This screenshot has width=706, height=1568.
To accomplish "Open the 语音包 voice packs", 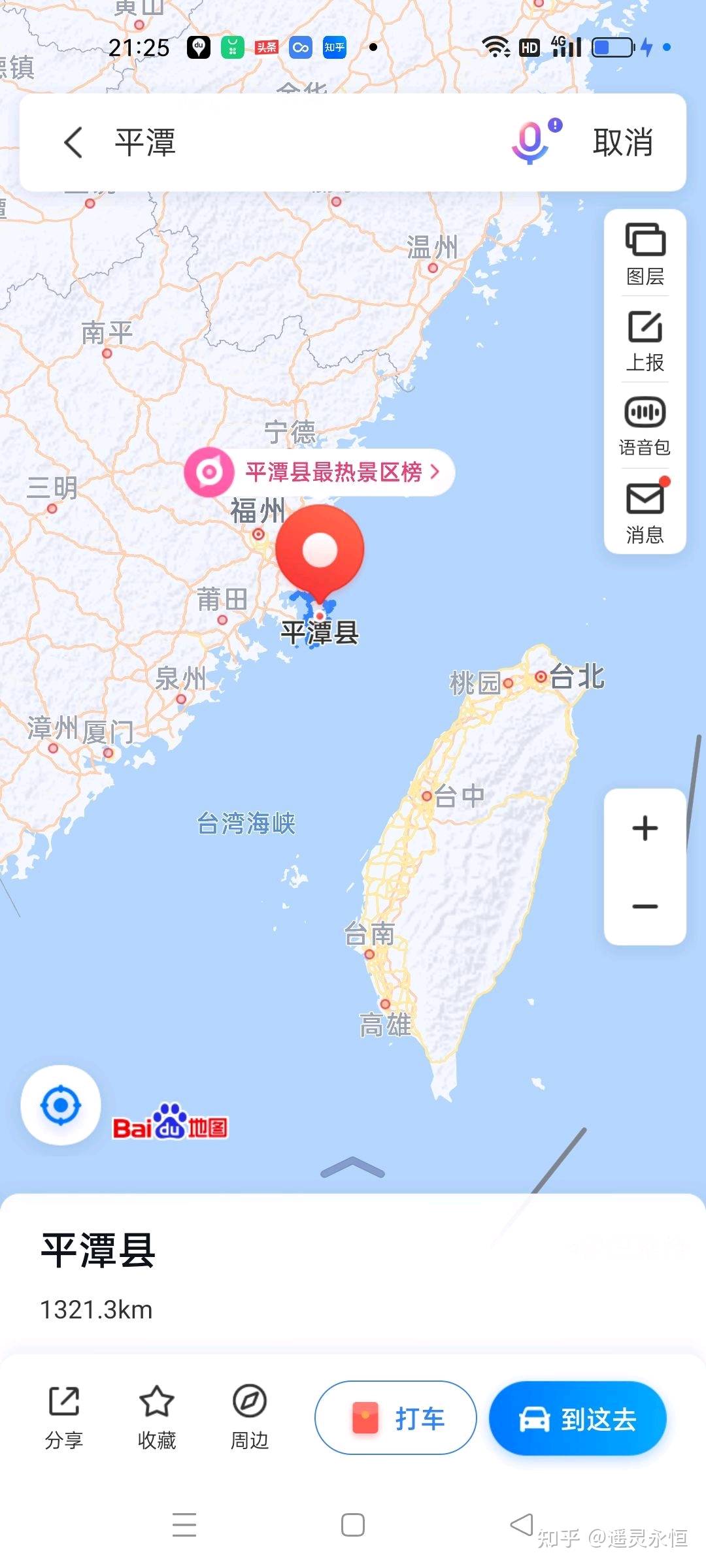I will click(x=645, y=425).
